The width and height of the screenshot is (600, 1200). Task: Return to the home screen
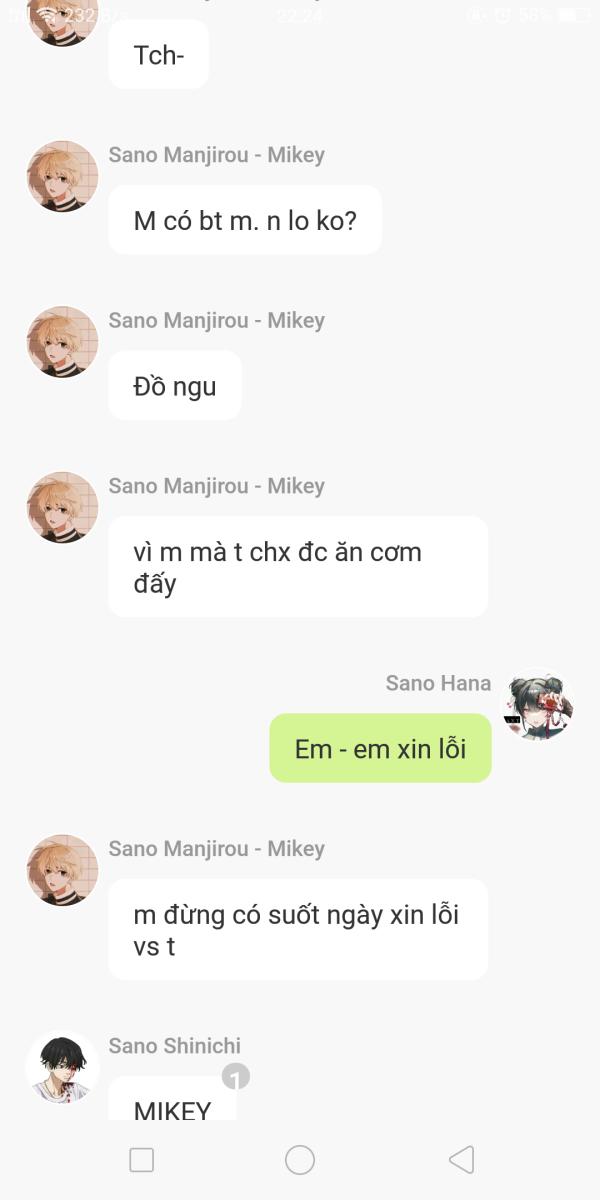click(x=300, y=1159)
